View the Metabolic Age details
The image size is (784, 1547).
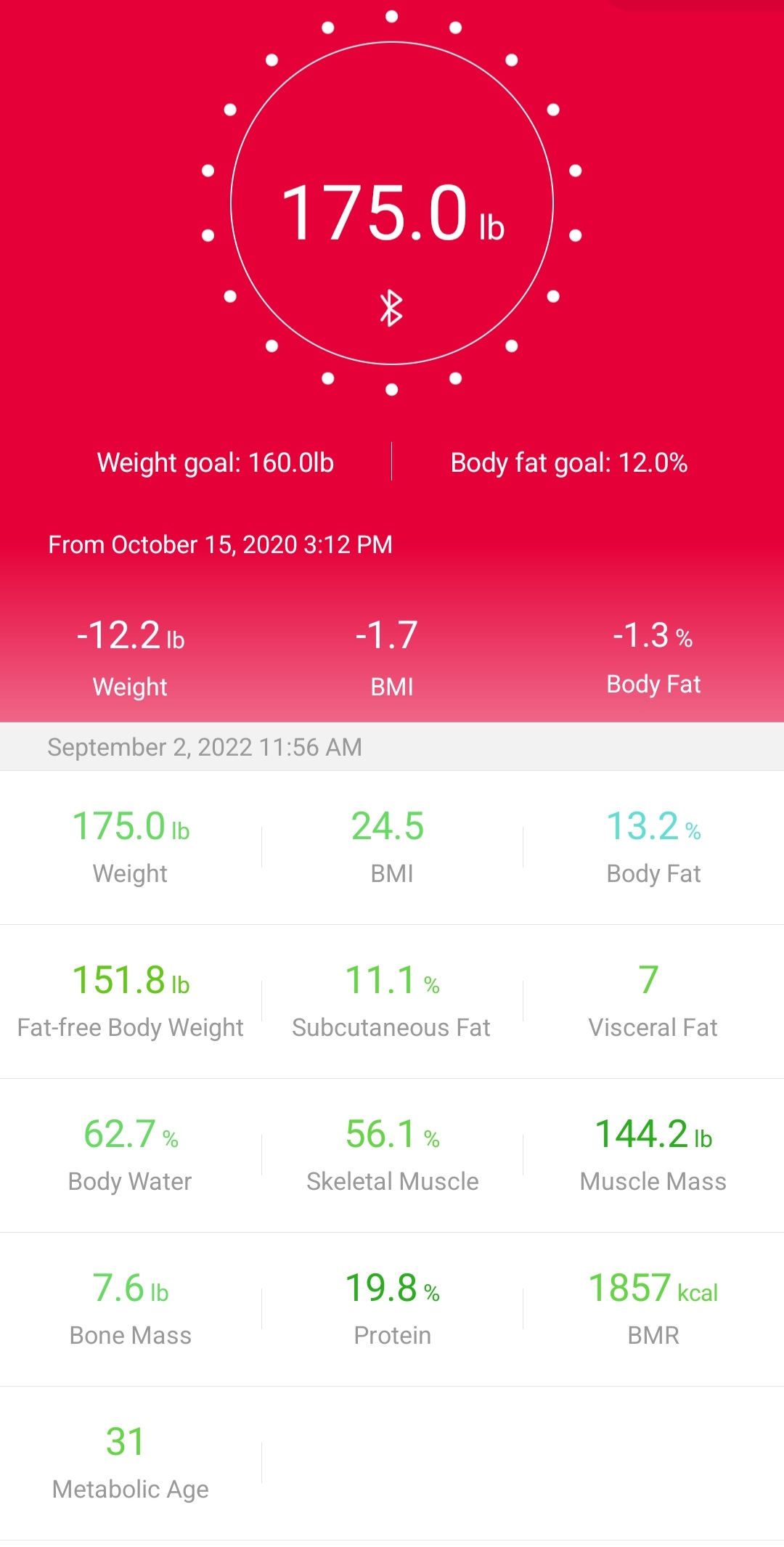click(x=131, y=1463)
